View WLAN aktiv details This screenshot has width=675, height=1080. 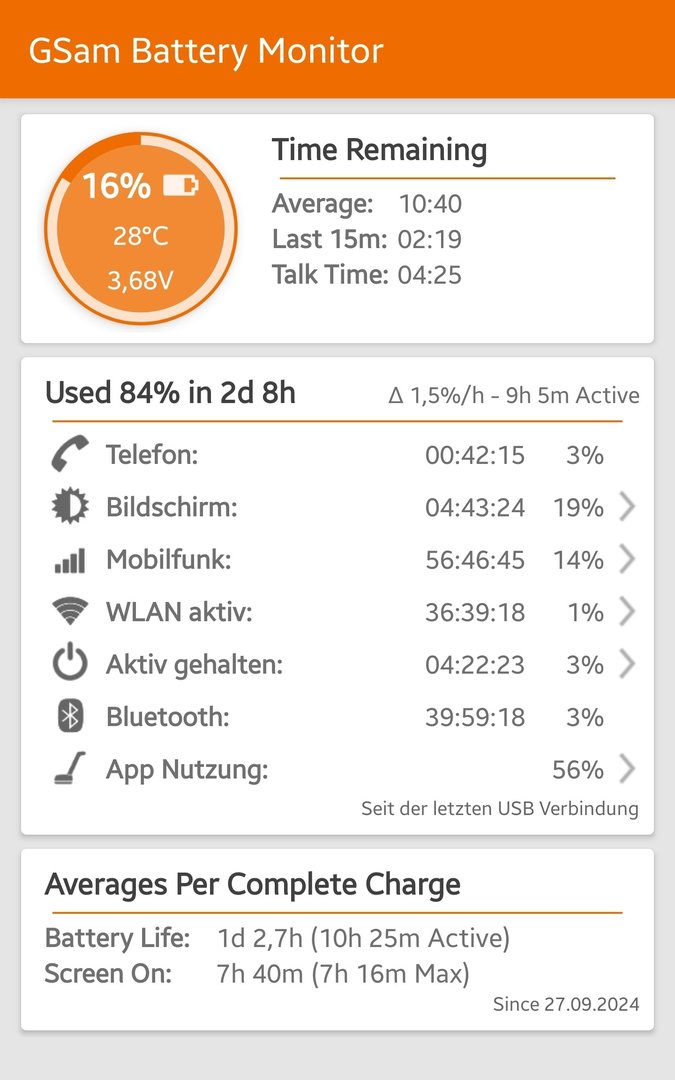(x=626, y=612)
